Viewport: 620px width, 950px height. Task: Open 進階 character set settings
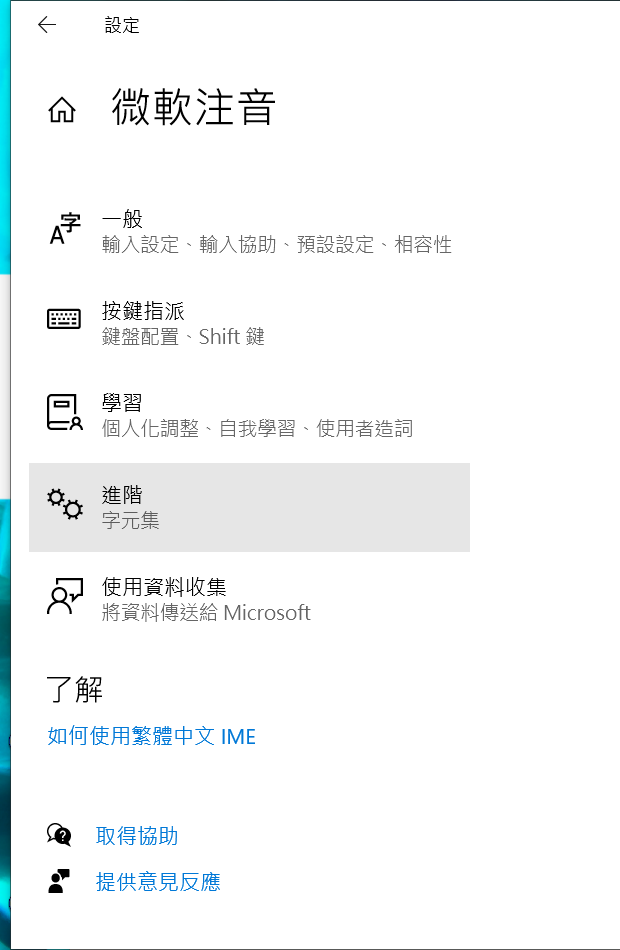250,507
